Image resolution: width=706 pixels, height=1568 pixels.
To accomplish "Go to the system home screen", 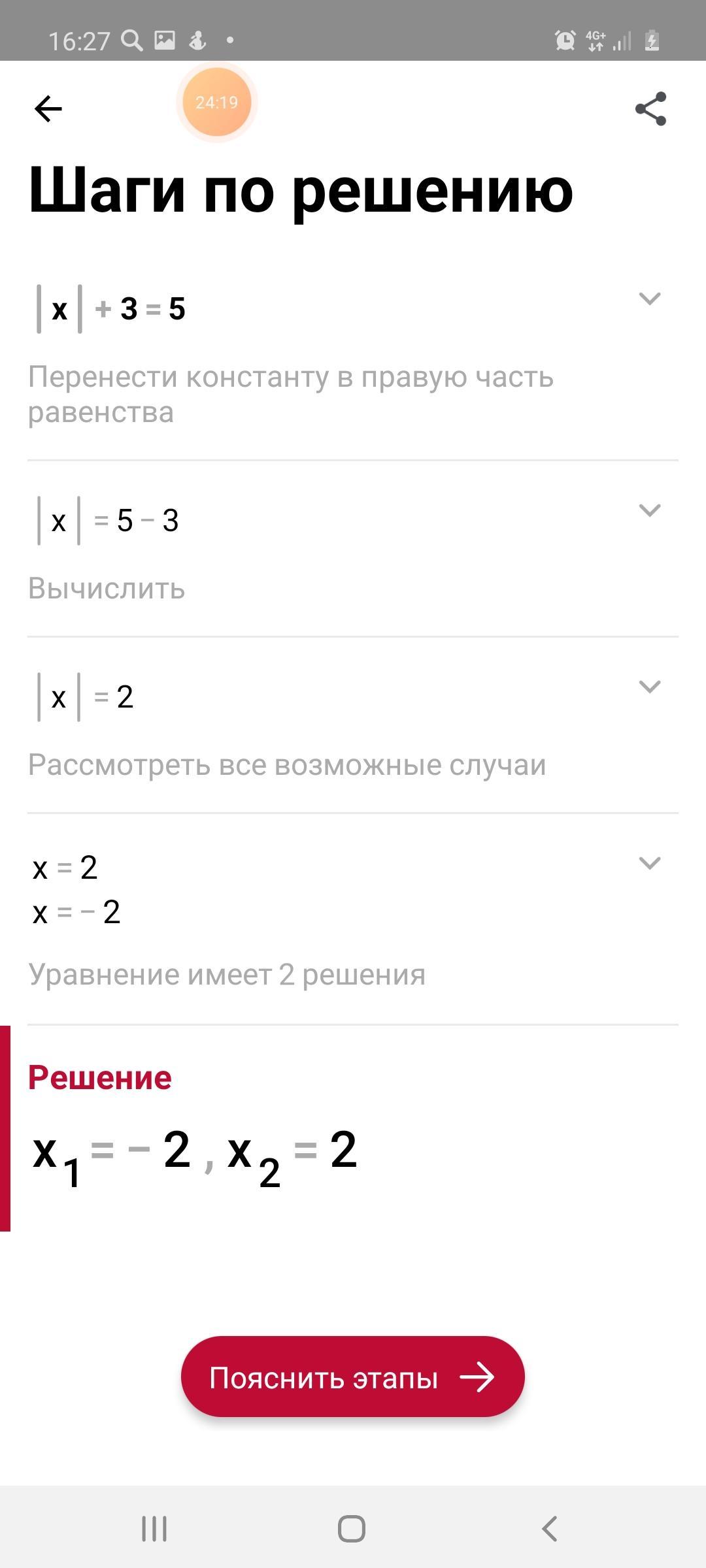I will 352,1529.
